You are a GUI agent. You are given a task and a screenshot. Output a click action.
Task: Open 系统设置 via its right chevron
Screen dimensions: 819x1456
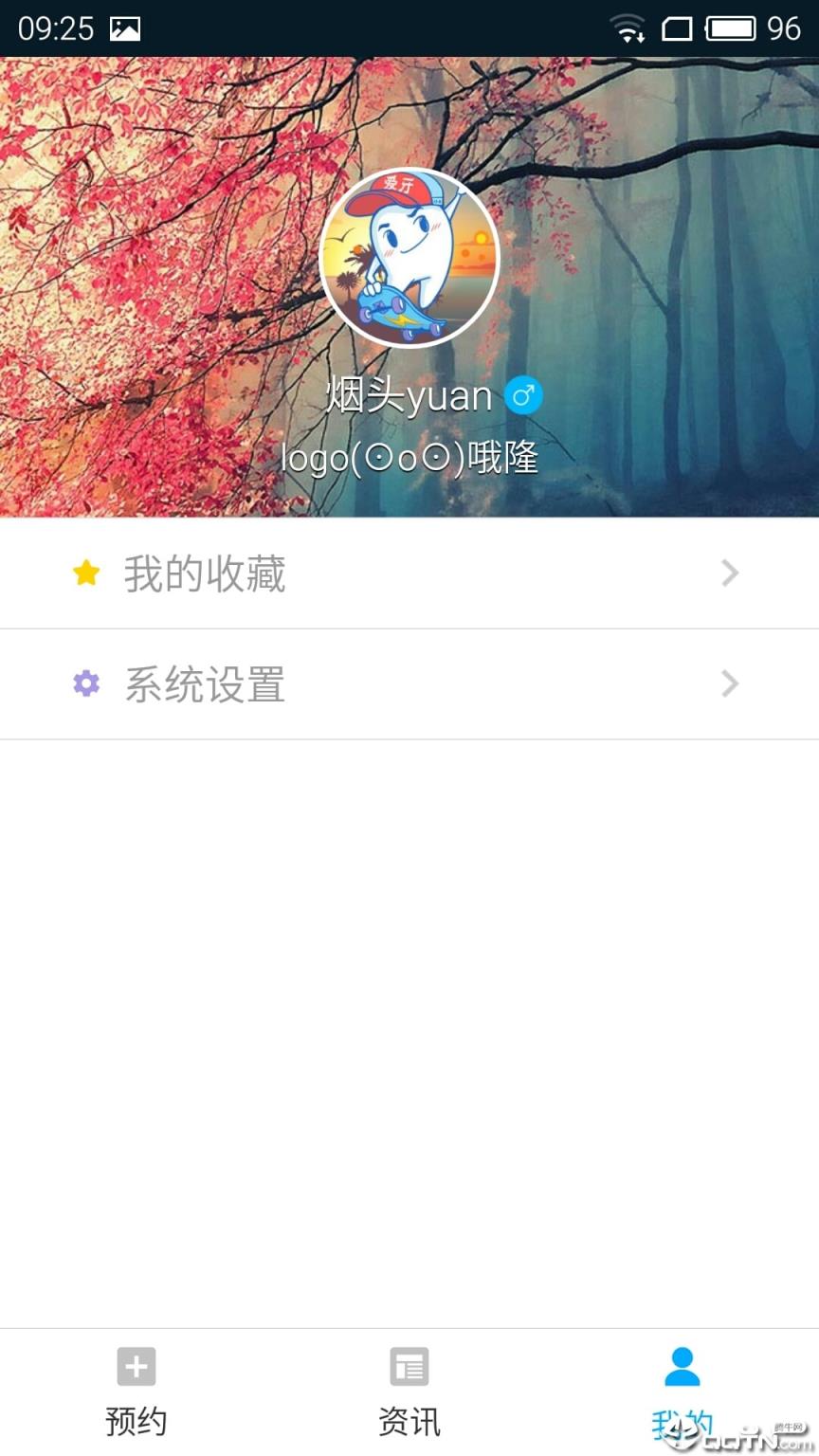point(730,683)
